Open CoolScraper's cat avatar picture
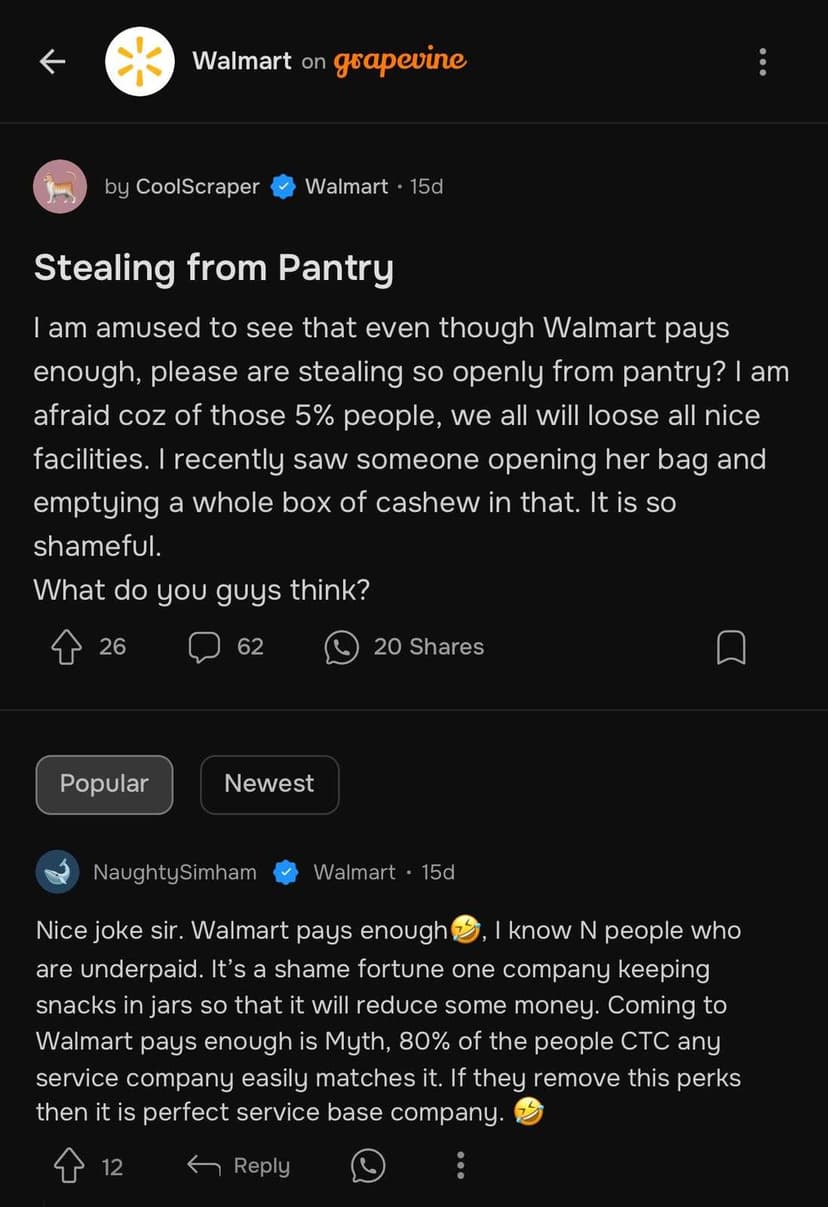Viewport: 828px width, 1207px height. [x=60, y=186]
